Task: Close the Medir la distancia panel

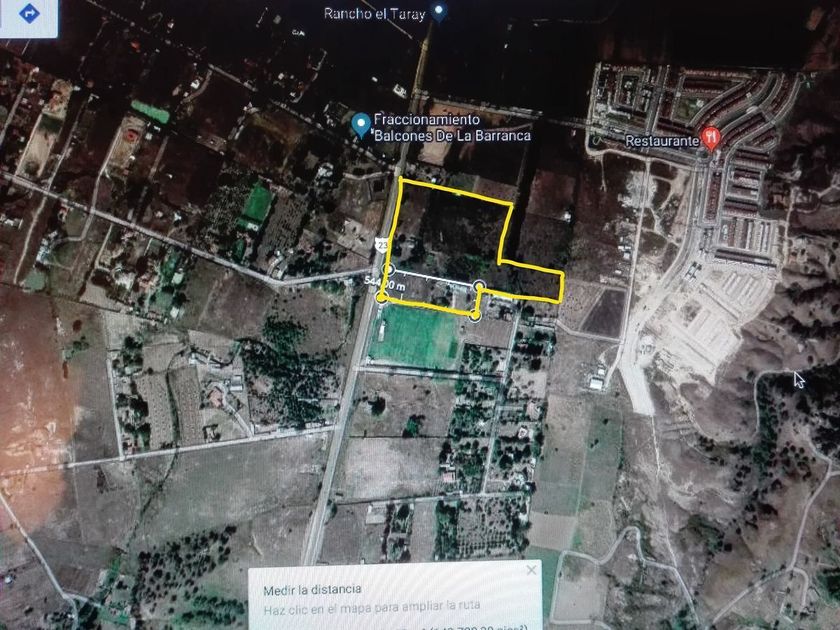Action: pyautogui.click(x=531, y=570)
